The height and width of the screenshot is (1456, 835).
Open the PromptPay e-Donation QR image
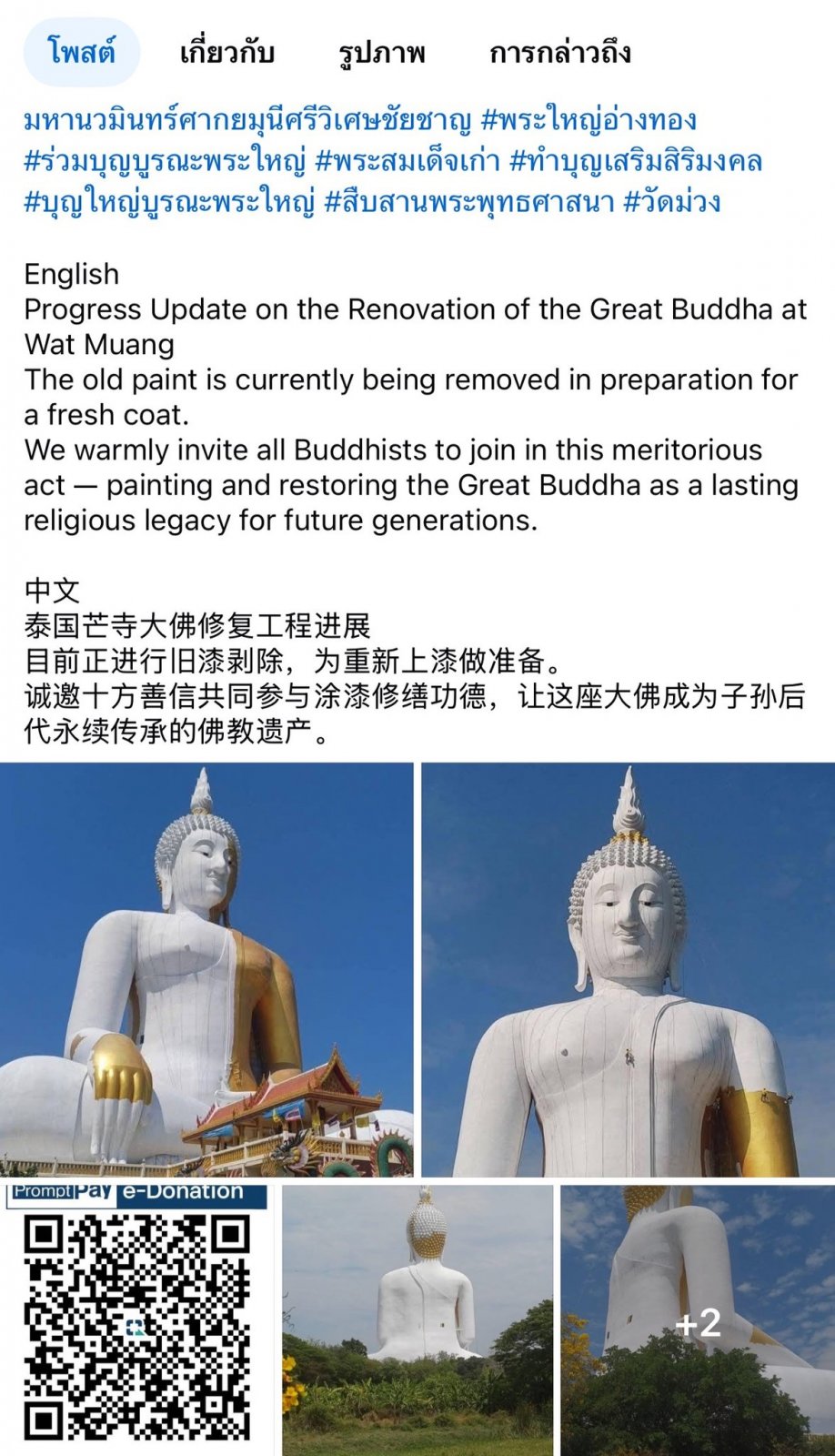[x=136, y=1320]
